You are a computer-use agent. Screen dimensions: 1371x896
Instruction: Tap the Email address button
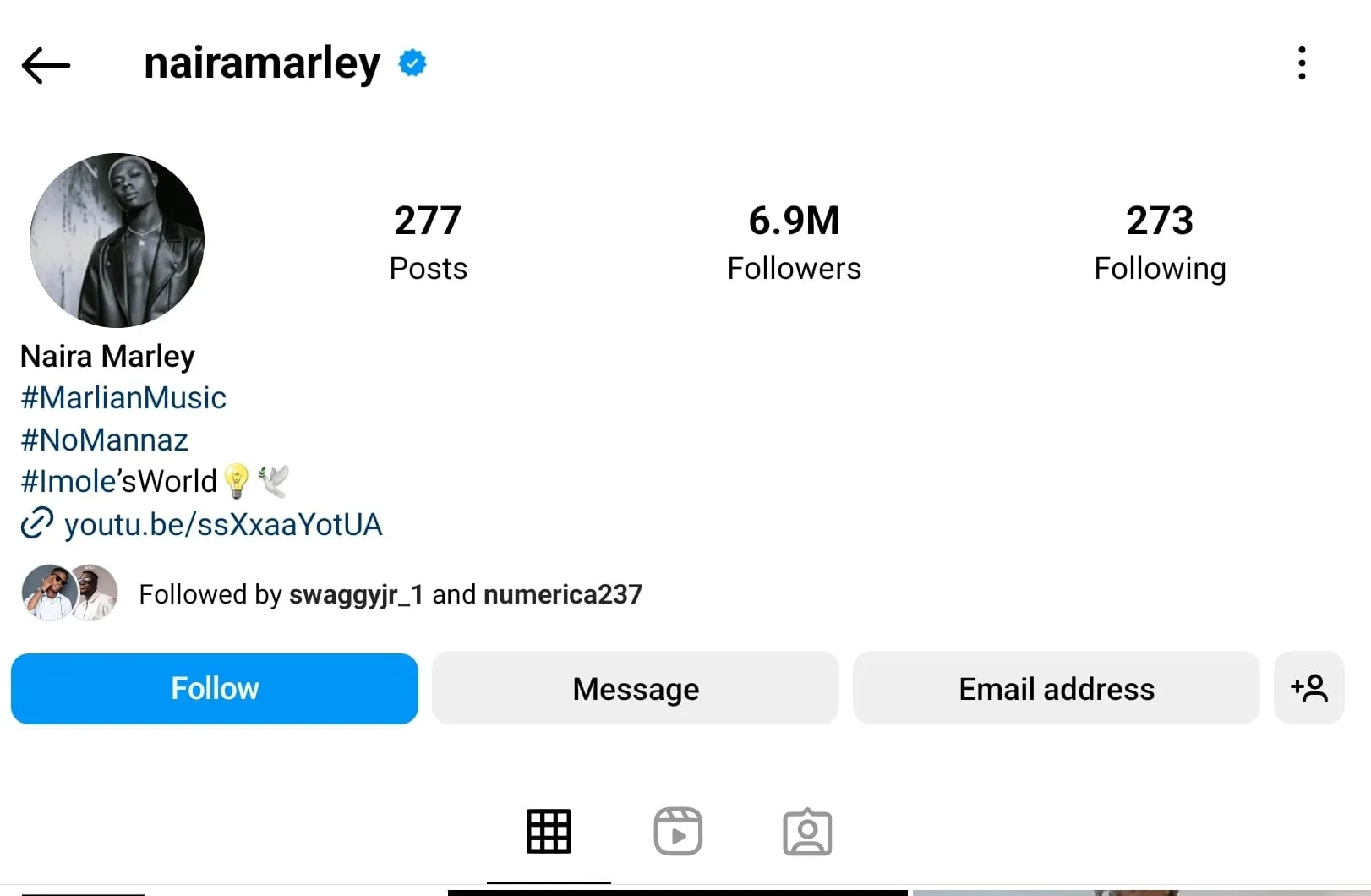point(1056,688)
